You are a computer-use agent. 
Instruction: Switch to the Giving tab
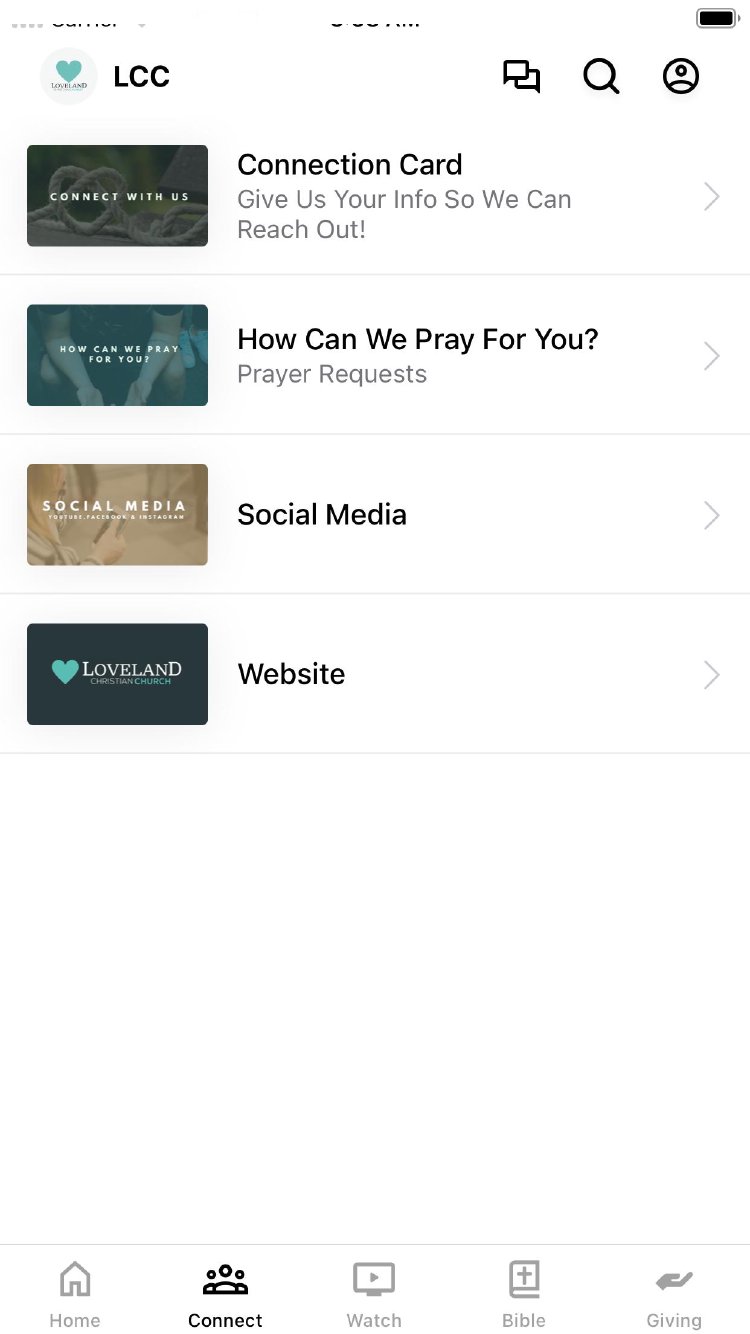[x=674, y=1293]
